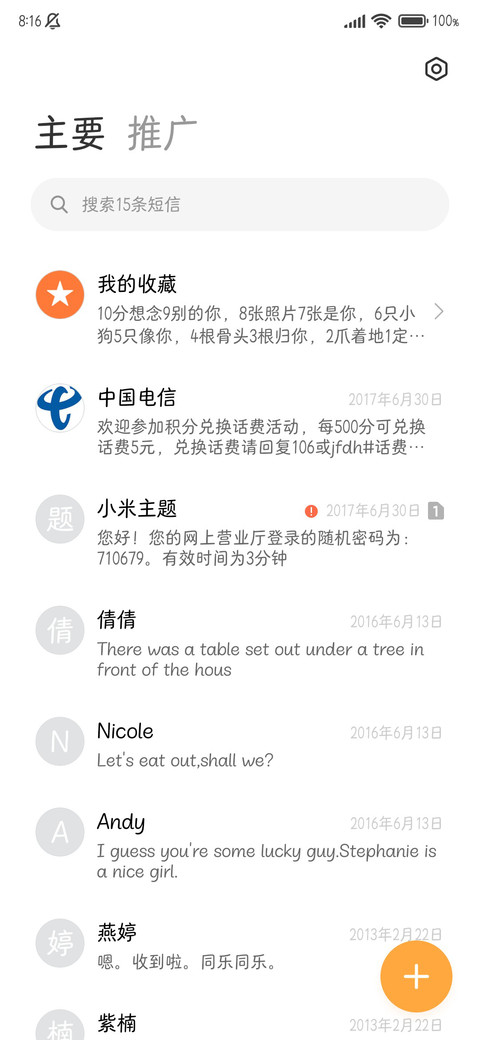Tap the 搜索15条短信 search box
Image resolution: width=480 pixels, height=1040 pixels.
point(240,204)
